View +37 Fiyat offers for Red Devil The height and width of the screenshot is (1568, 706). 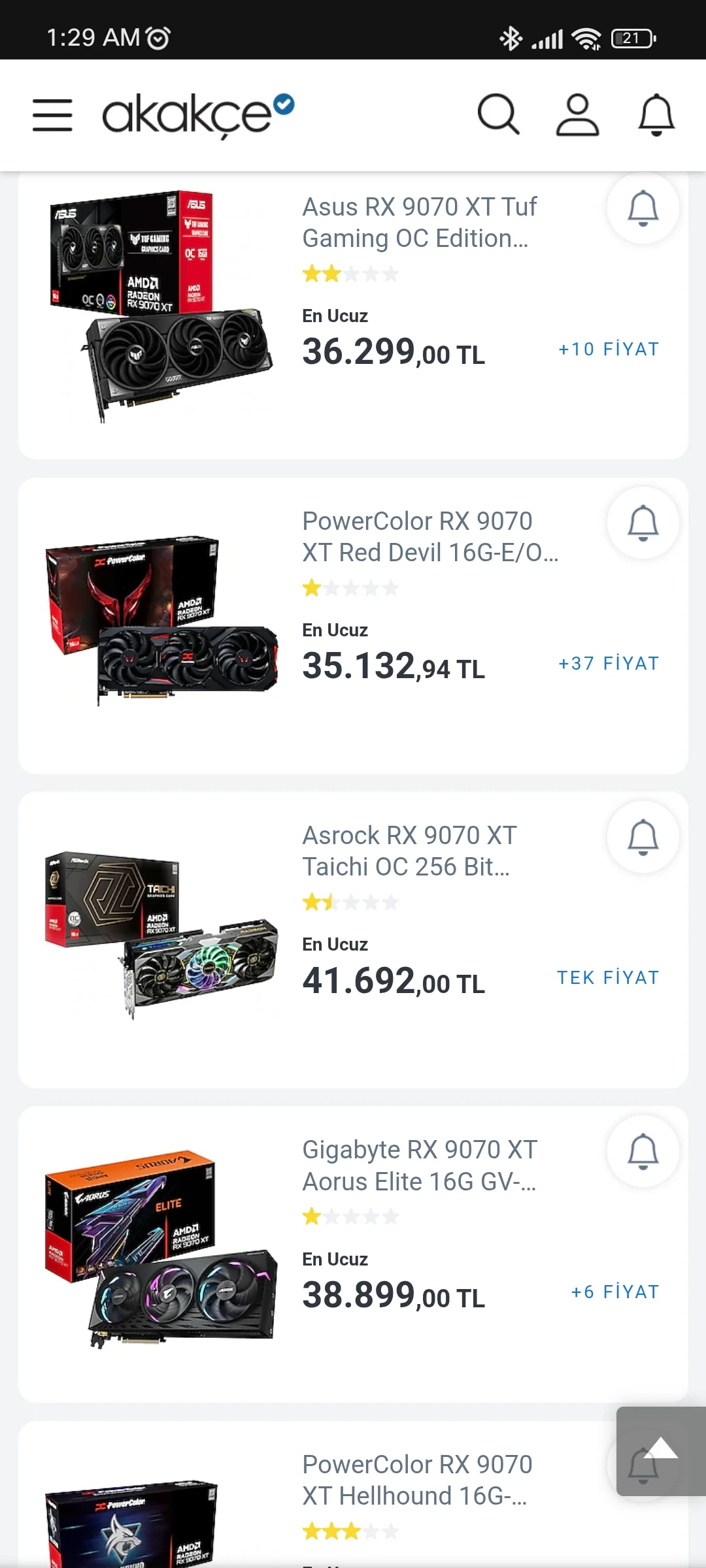[608, 663]
